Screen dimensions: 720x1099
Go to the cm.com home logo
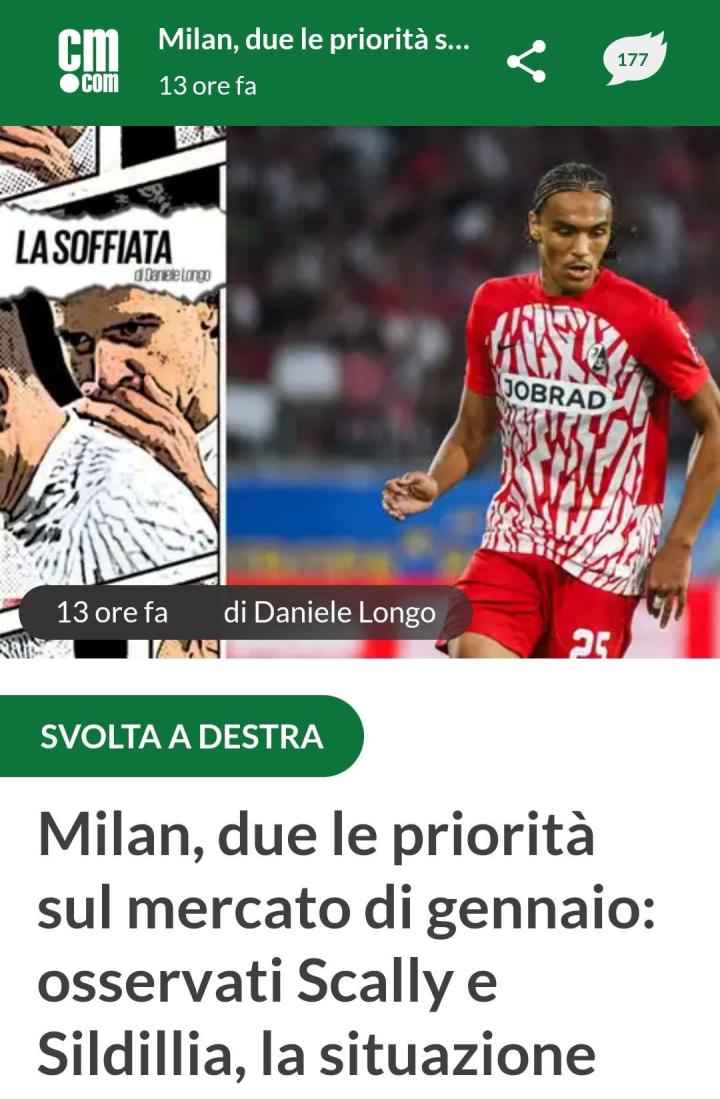point(88,62)
